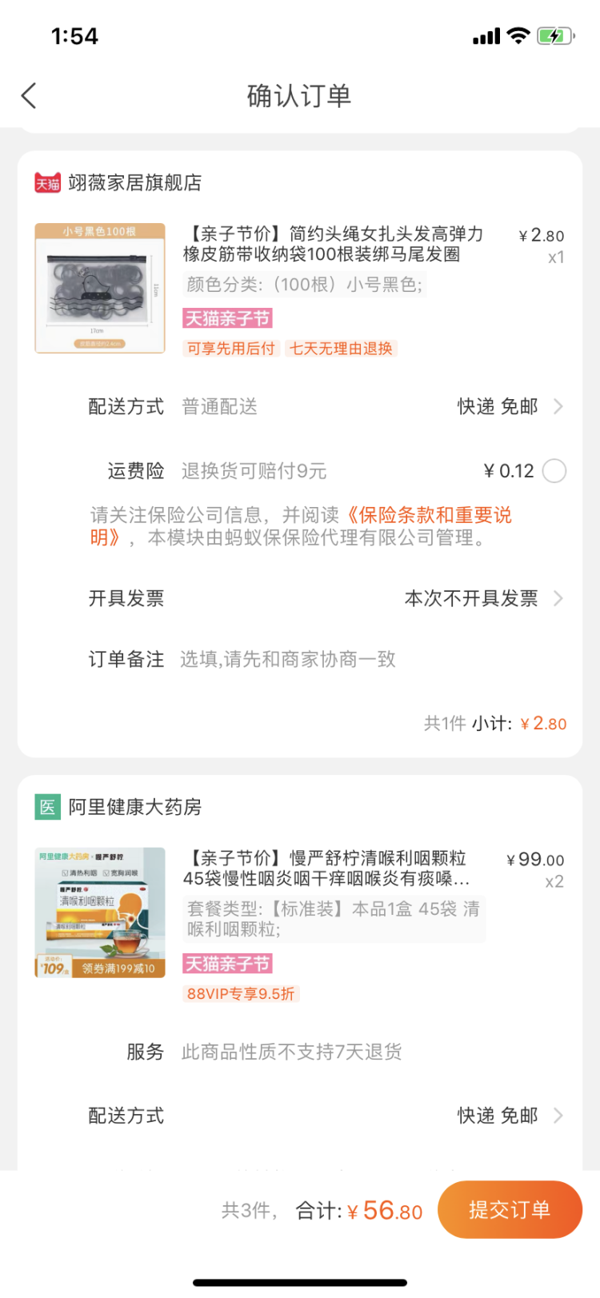
Task: Submit the order with 提交订单
Action: (509, 1209)
